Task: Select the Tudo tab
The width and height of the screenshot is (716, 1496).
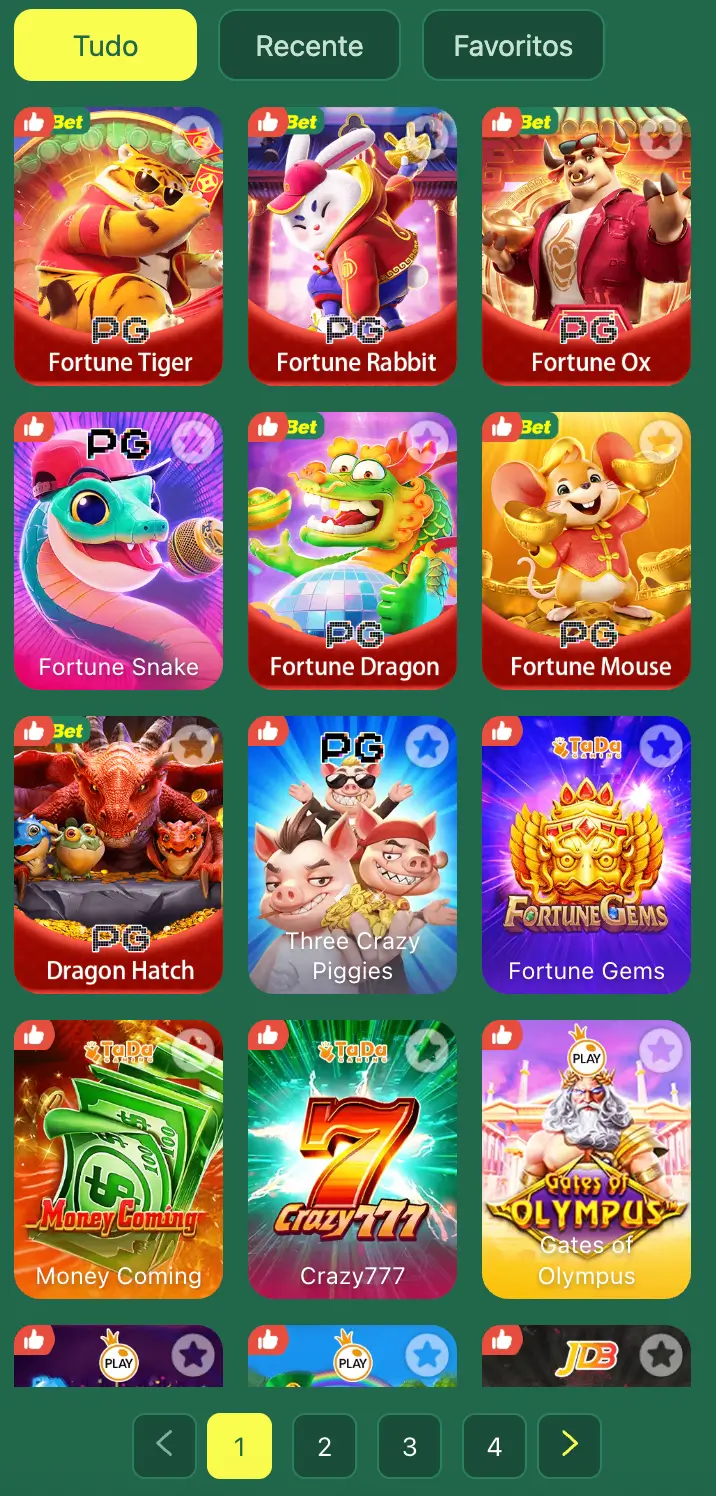Action: [105, 46]
